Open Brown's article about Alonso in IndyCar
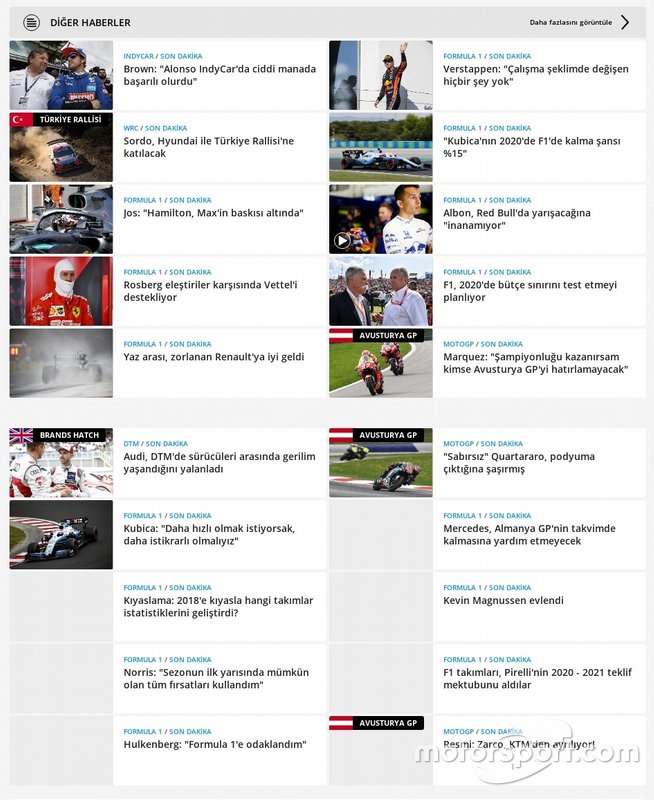Screen dimensions: 654x800 point(219,75)
